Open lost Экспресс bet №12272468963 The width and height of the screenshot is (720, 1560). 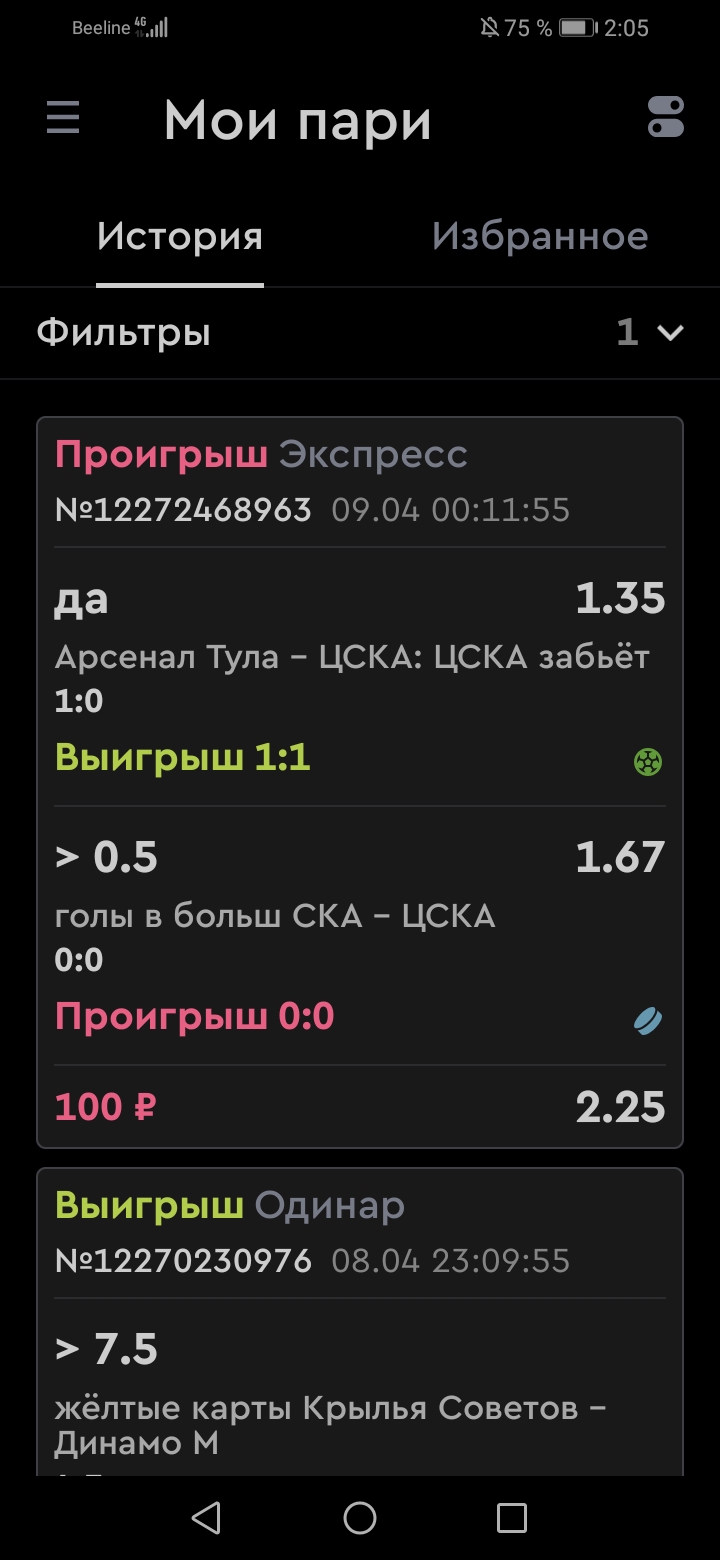[x=360, y=482]
